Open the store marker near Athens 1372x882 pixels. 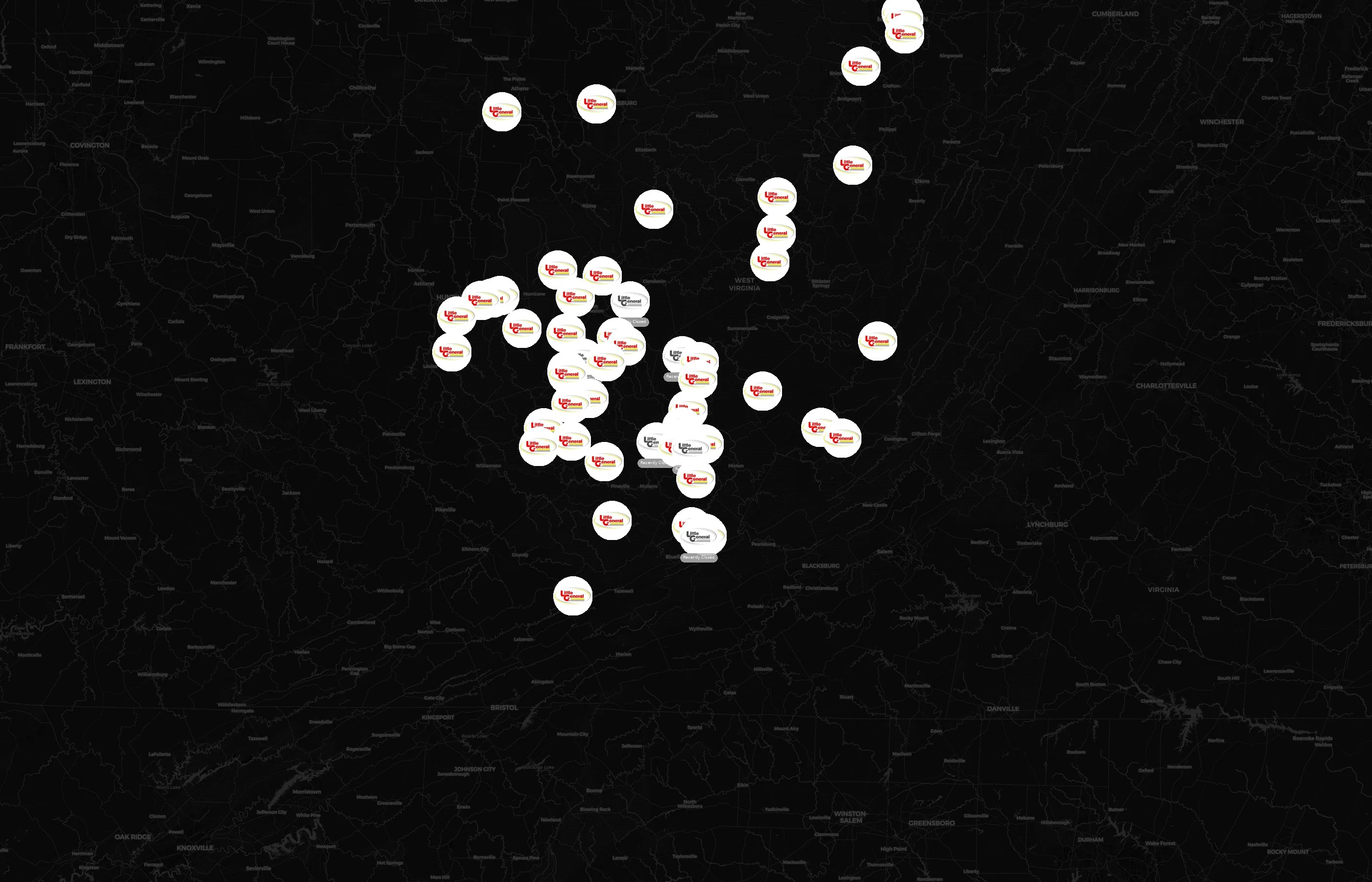click(x=502, y=112)
